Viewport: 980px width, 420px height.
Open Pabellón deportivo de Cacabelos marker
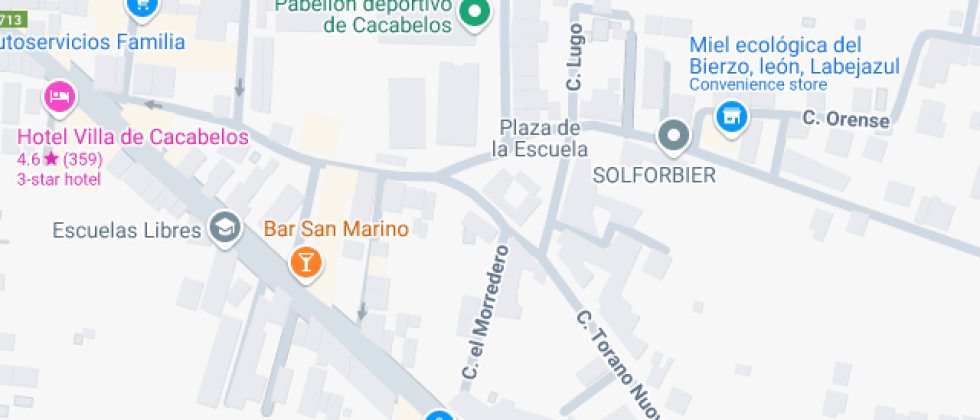click(473, 13)
